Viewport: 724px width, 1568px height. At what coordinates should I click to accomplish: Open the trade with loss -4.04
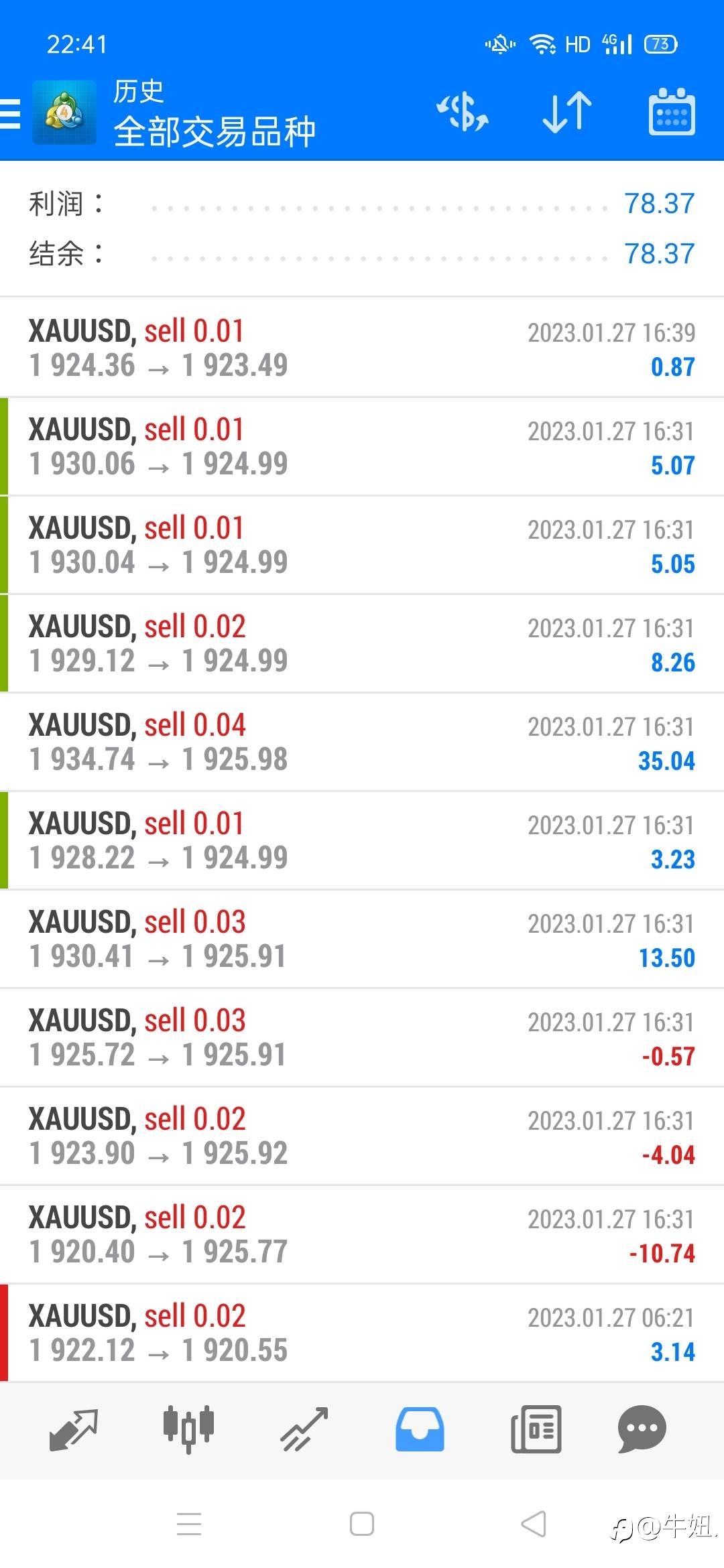(x=362, y=1136)
